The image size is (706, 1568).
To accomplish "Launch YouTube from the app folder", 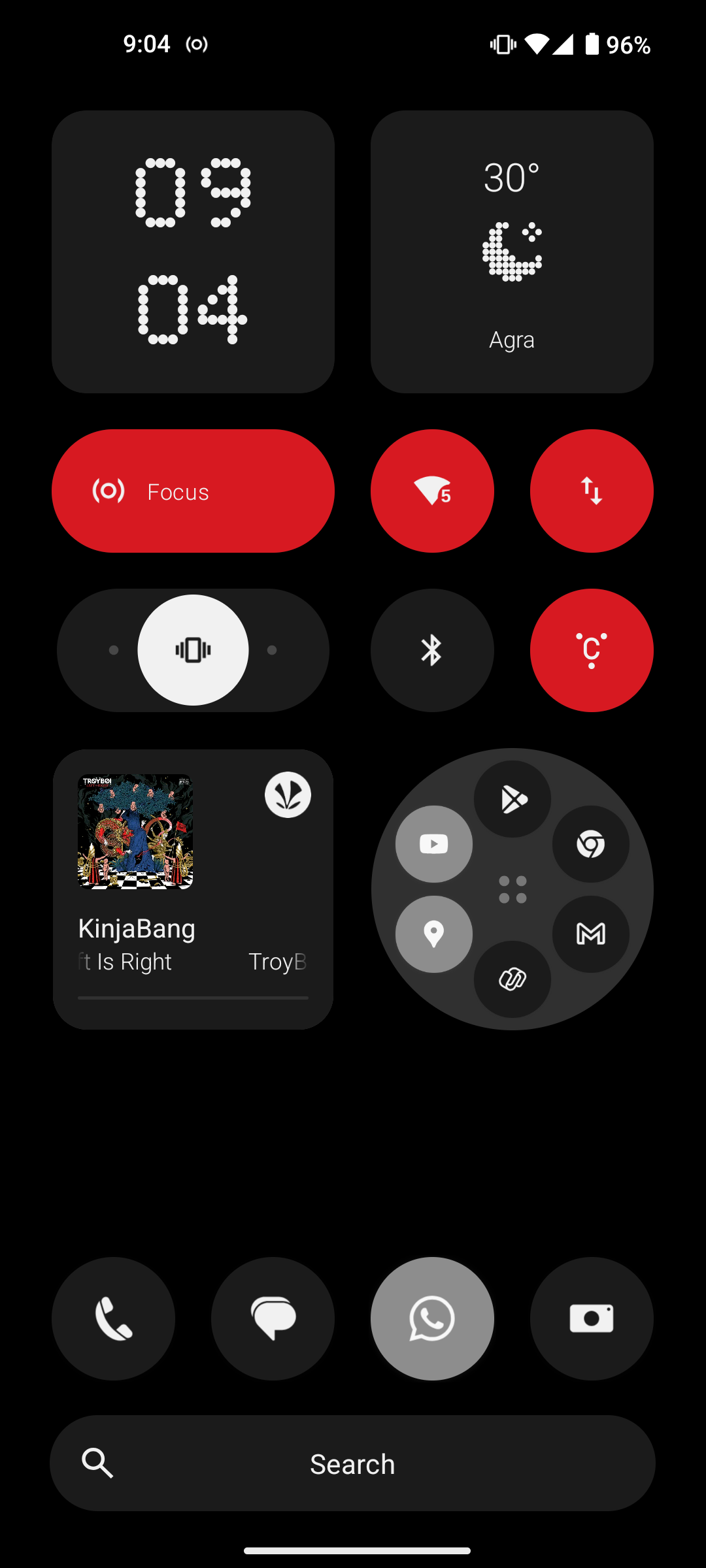I will 434,844.
